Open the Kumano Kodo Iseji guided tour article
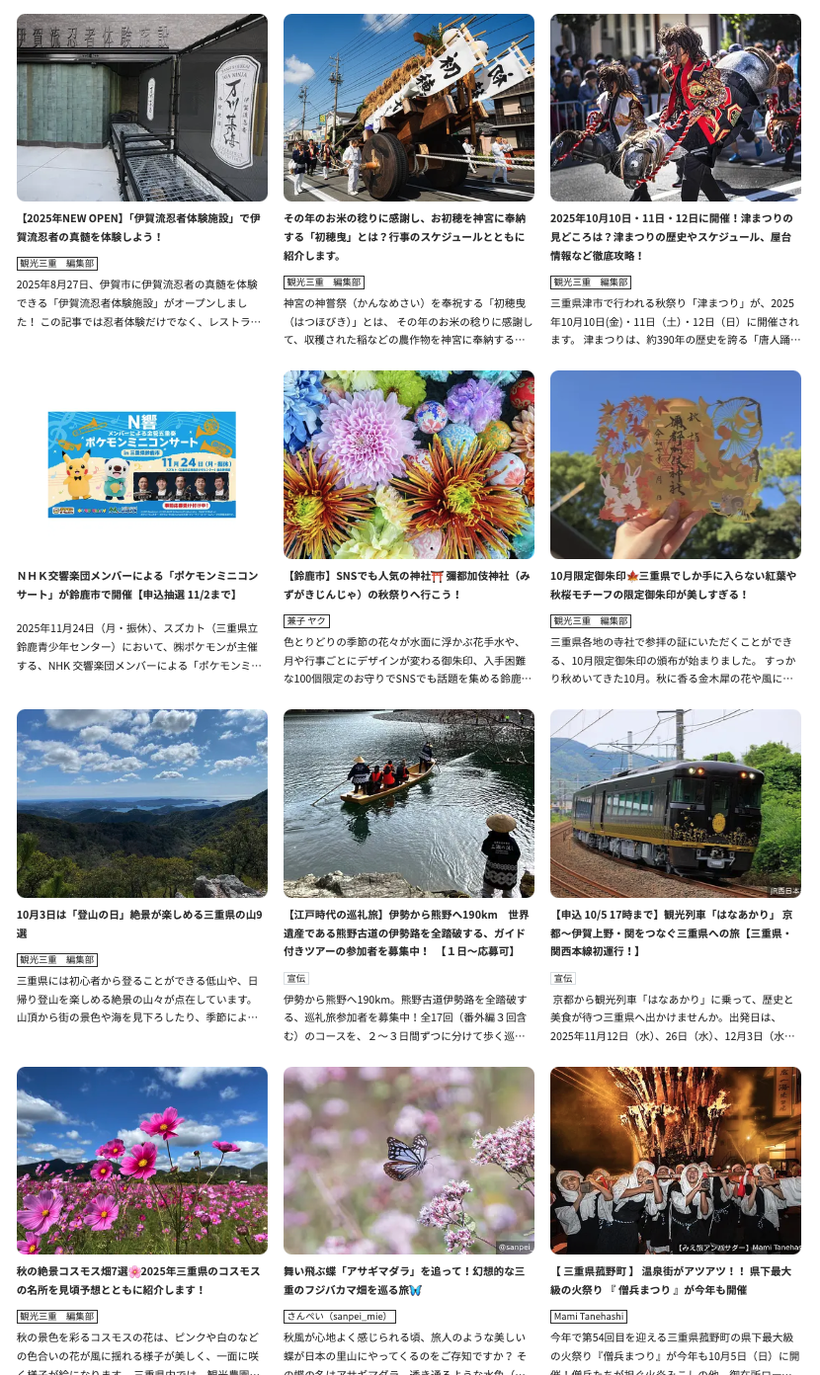The width and height of the screenshot is (820, 1375). click(x=407, y=932)
